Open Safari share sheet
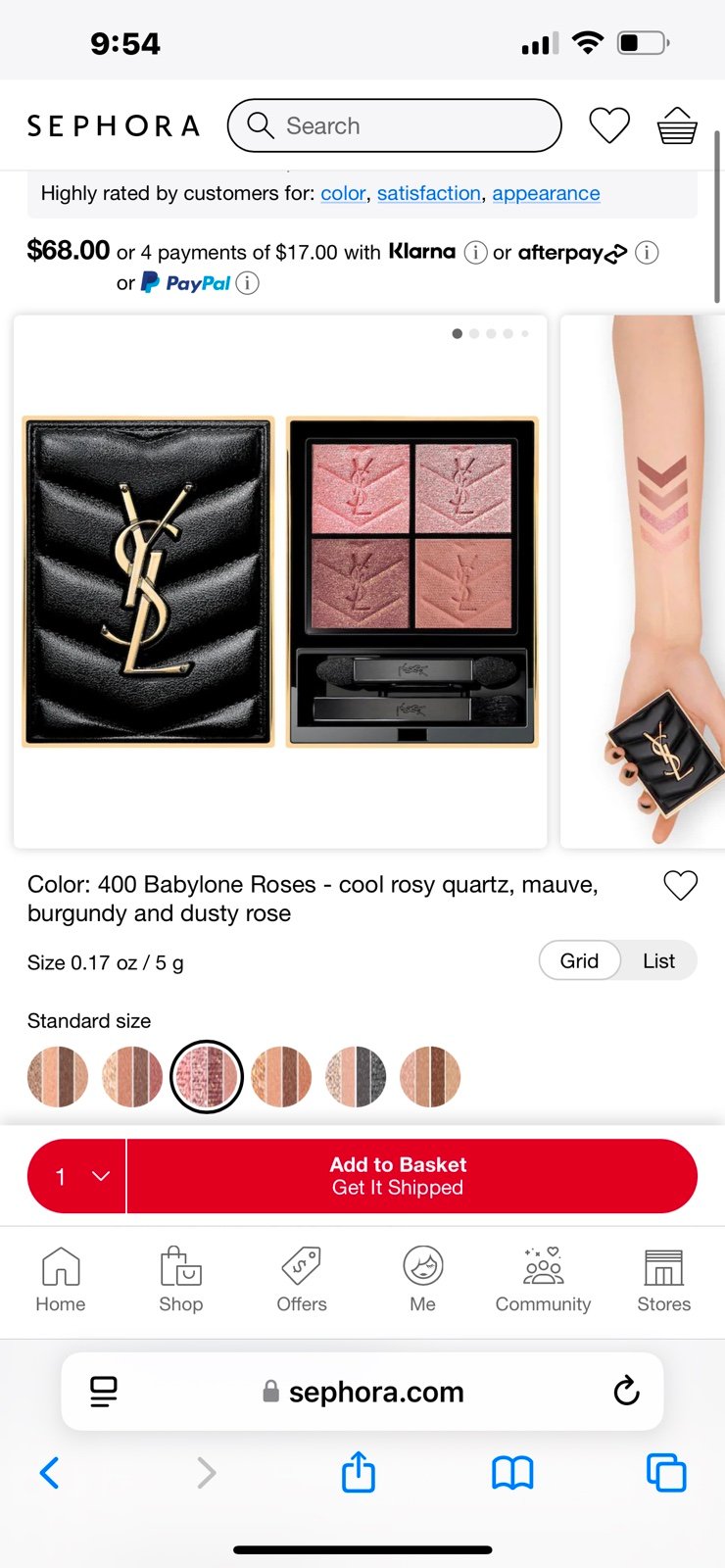 pyautogui.click(x=359, y=1472)
